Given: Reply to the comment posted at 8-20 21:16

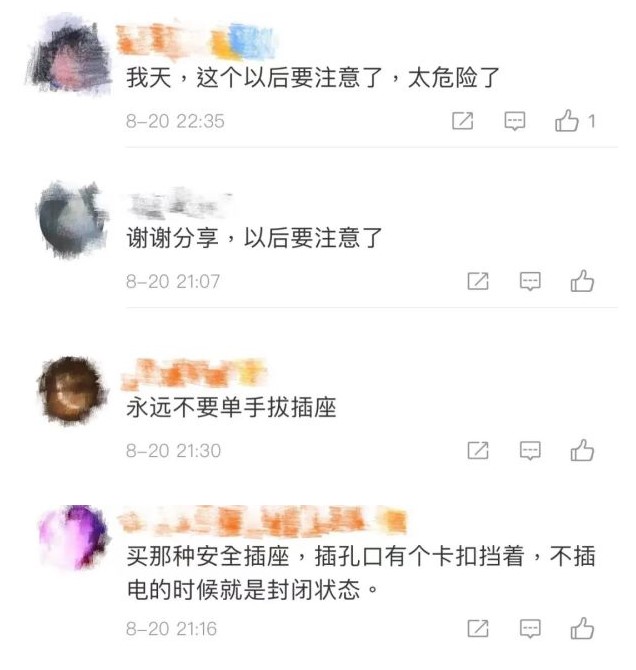Looking at the screenshot, I should pos(531,629).
